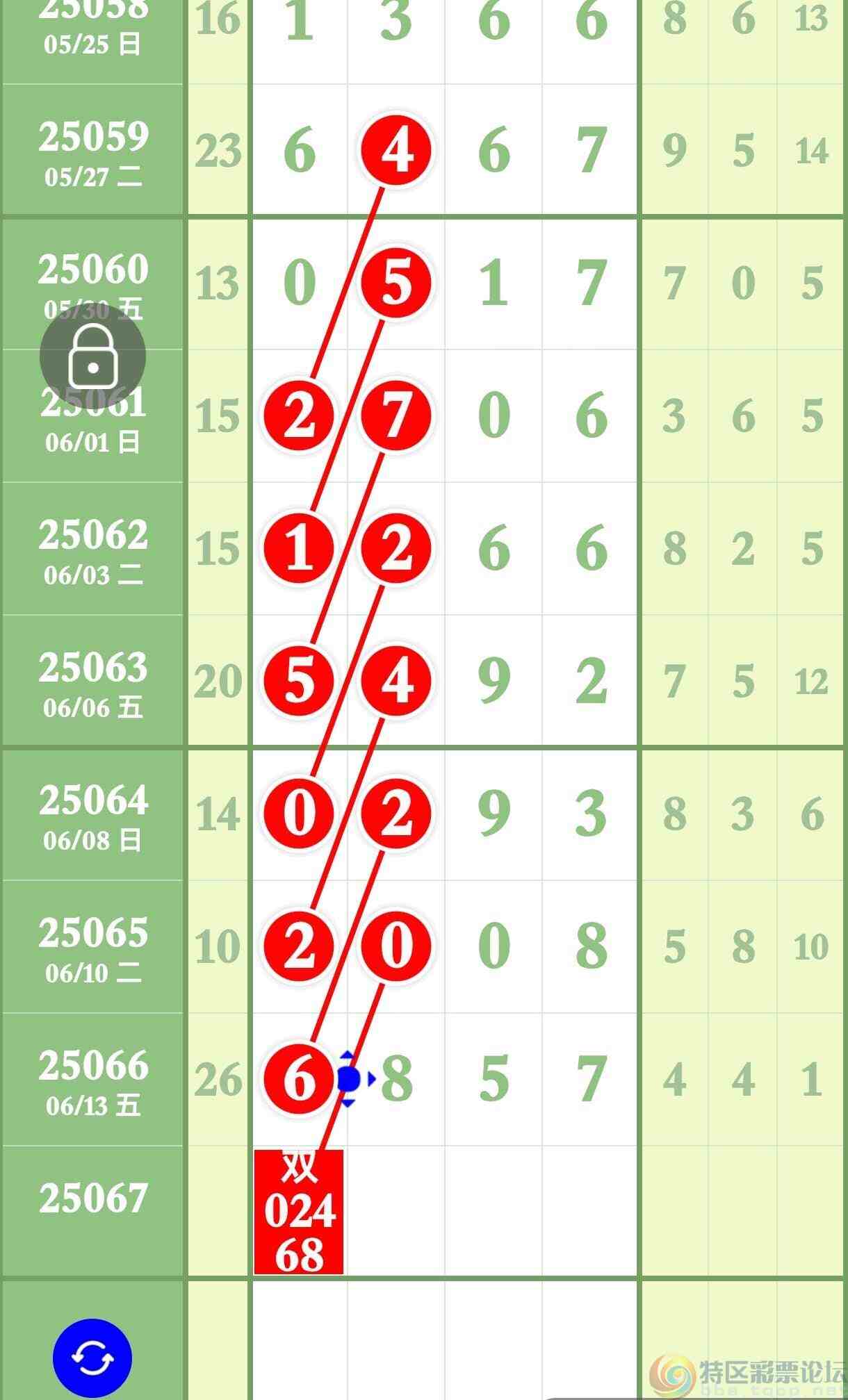
Task: Select the blue marker dot in row 25066
Action: coord(348,1080)
